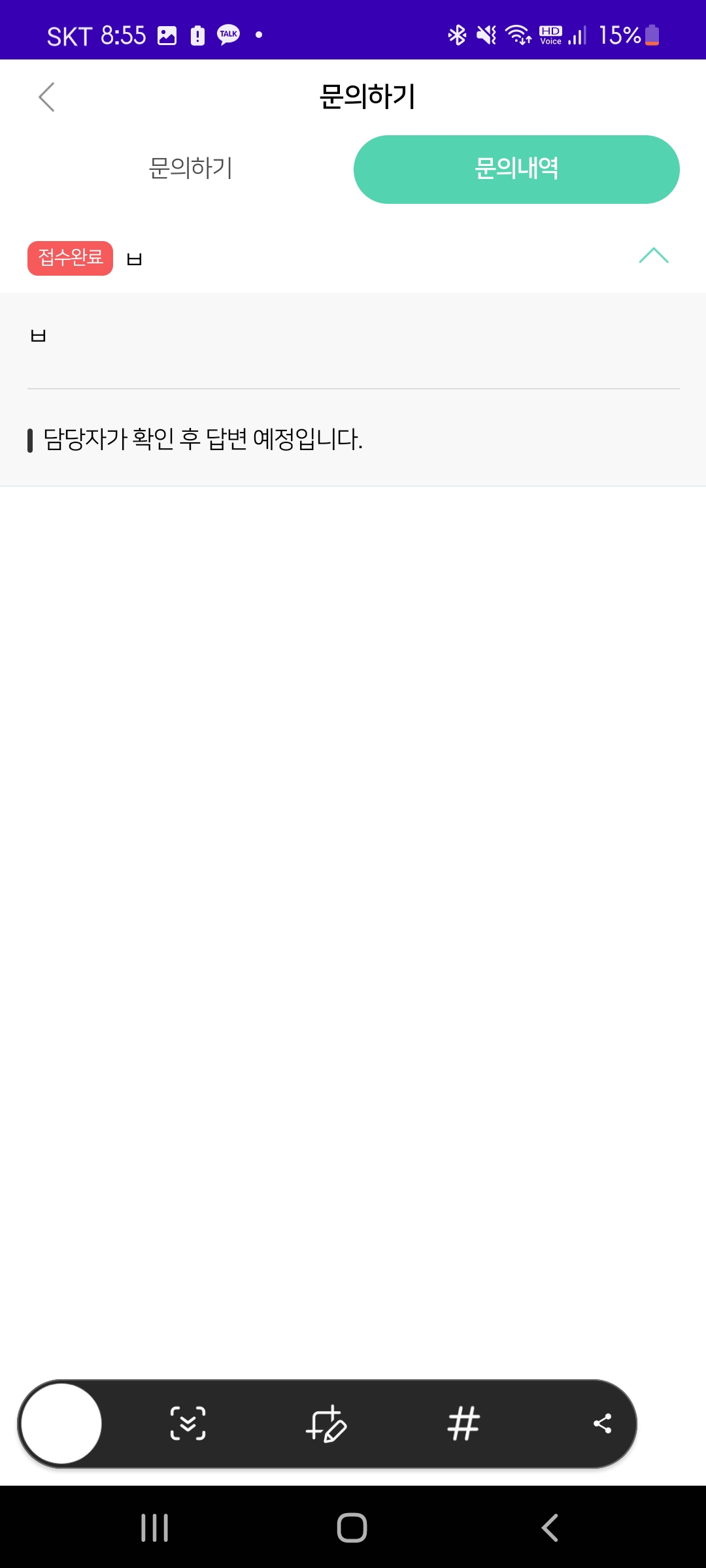Viewport: 706px width, 1568px height.
Task: Open the screenshot preview thumbnail
Action: point(61,1424)
